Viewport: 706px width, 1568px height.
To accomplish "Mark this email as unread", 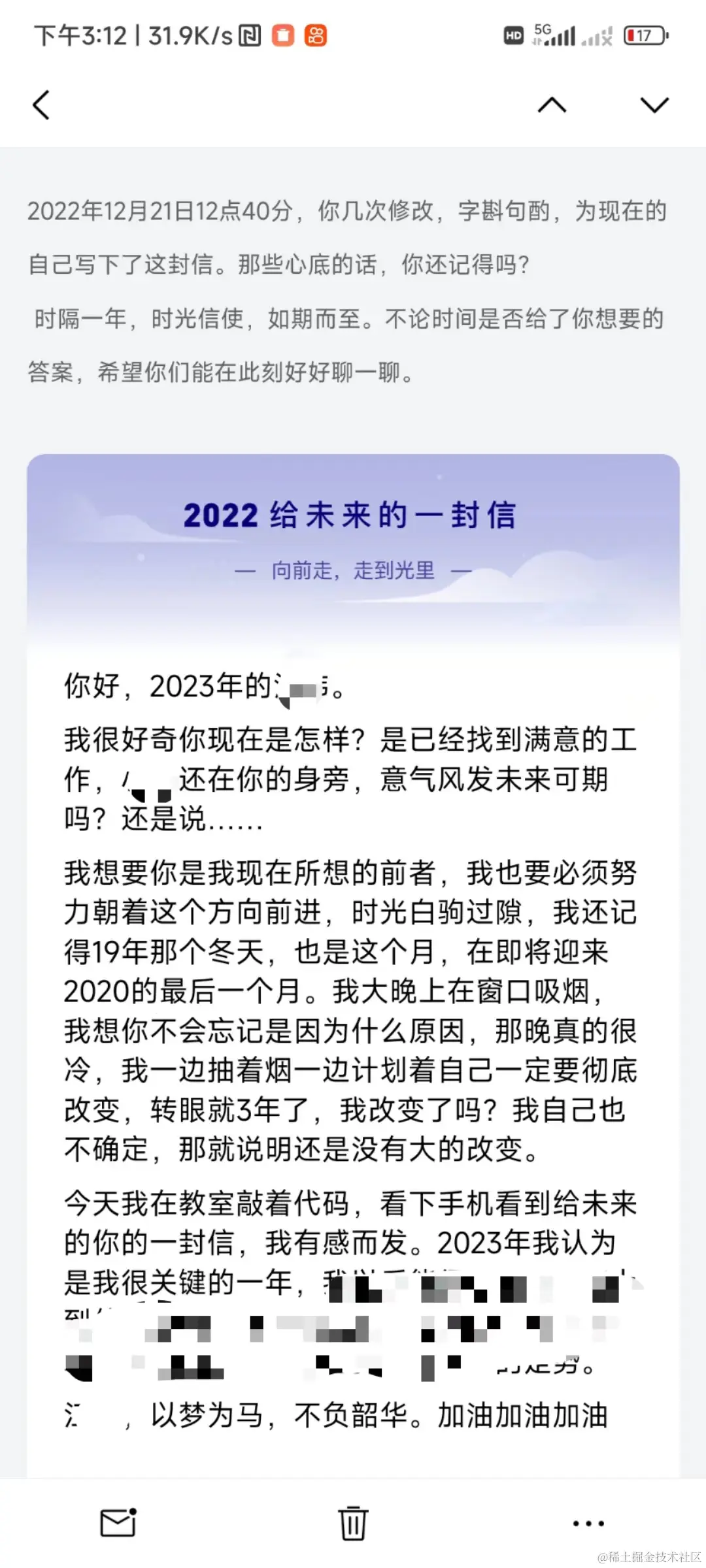I will tap(118, 1523).
